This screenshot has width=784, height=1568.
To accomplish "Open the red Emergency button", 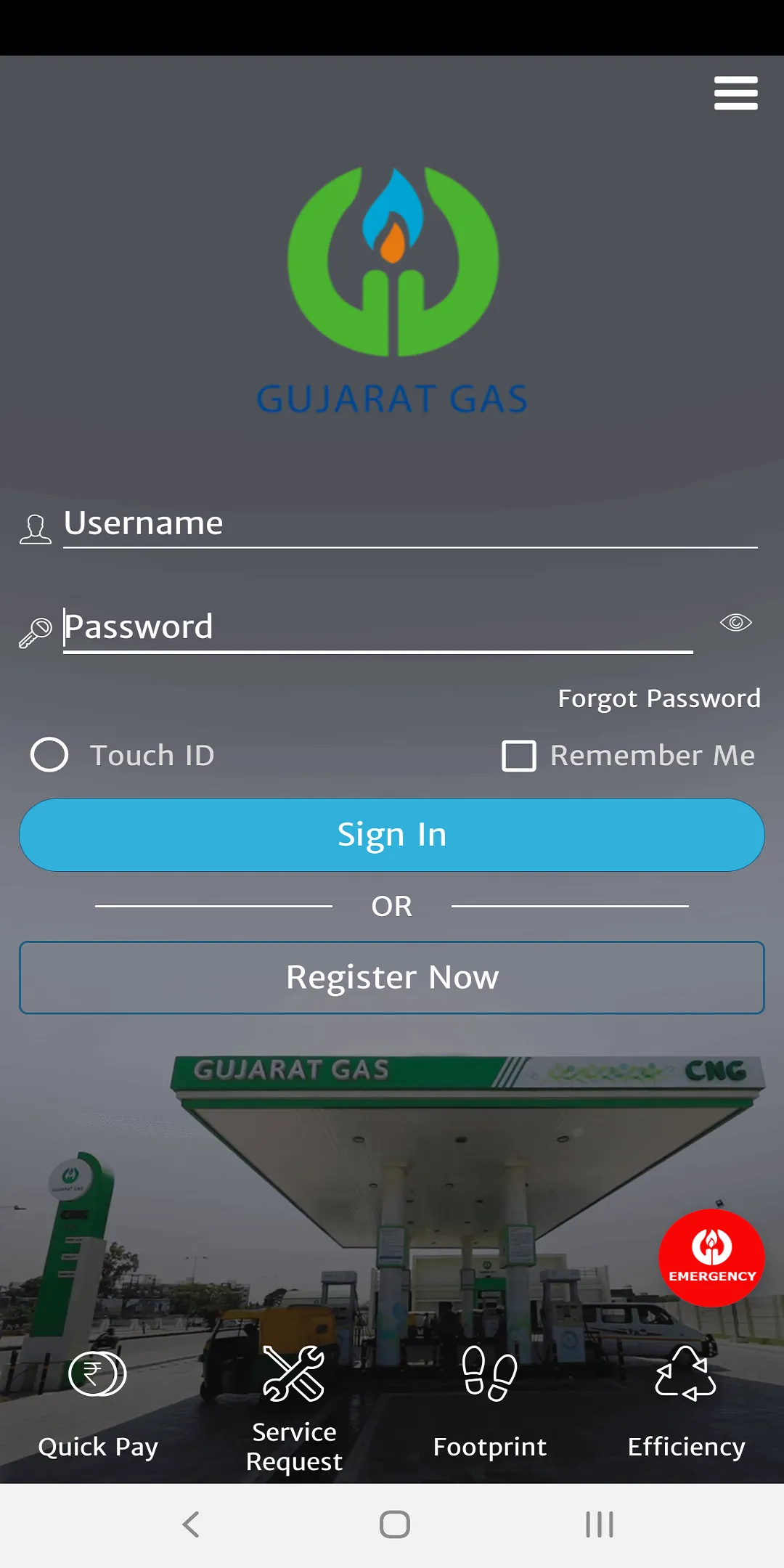I will coord(711,1257).
